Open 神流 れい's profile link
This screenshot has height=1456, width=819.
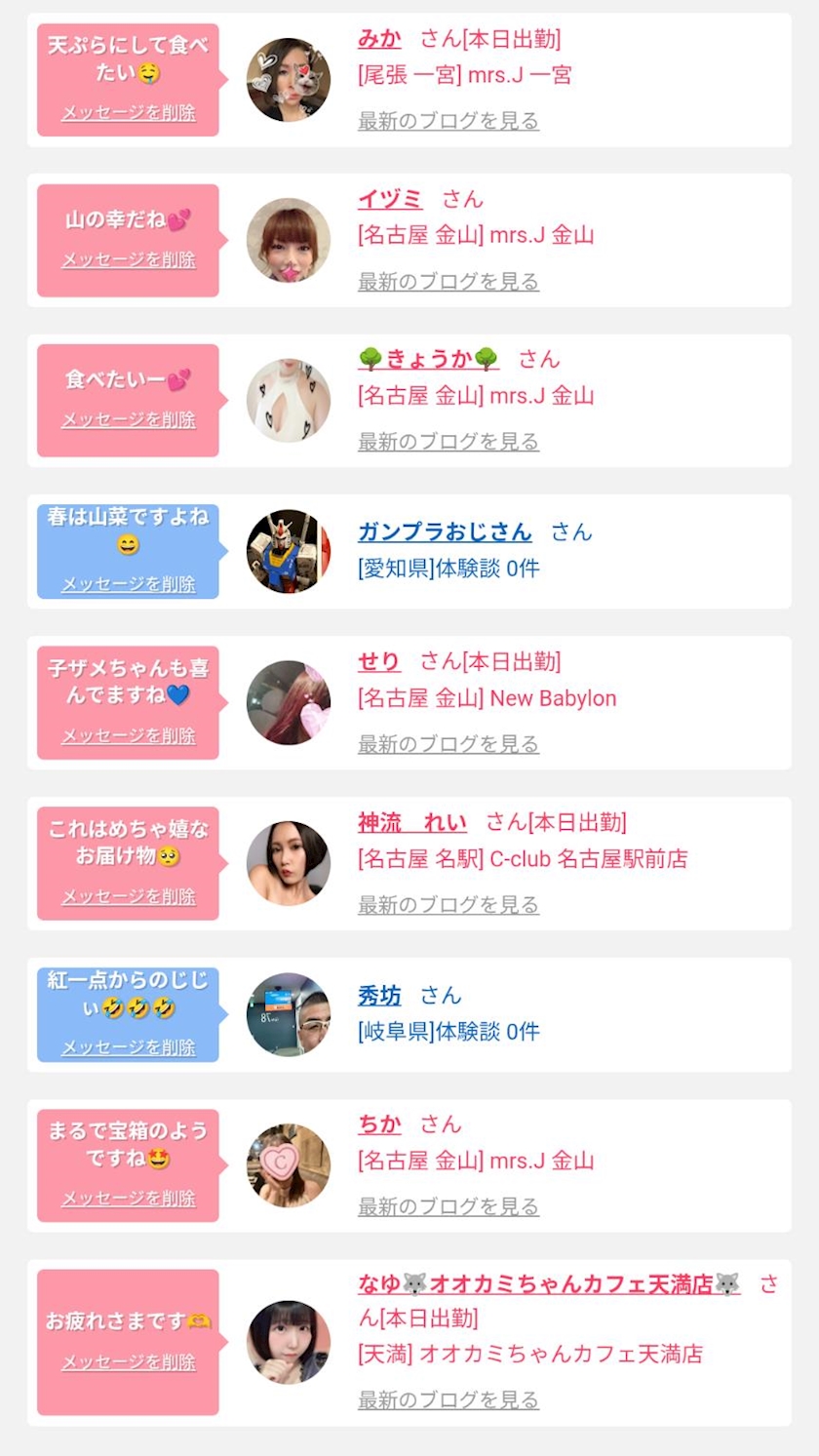click(x=412, y=822)
